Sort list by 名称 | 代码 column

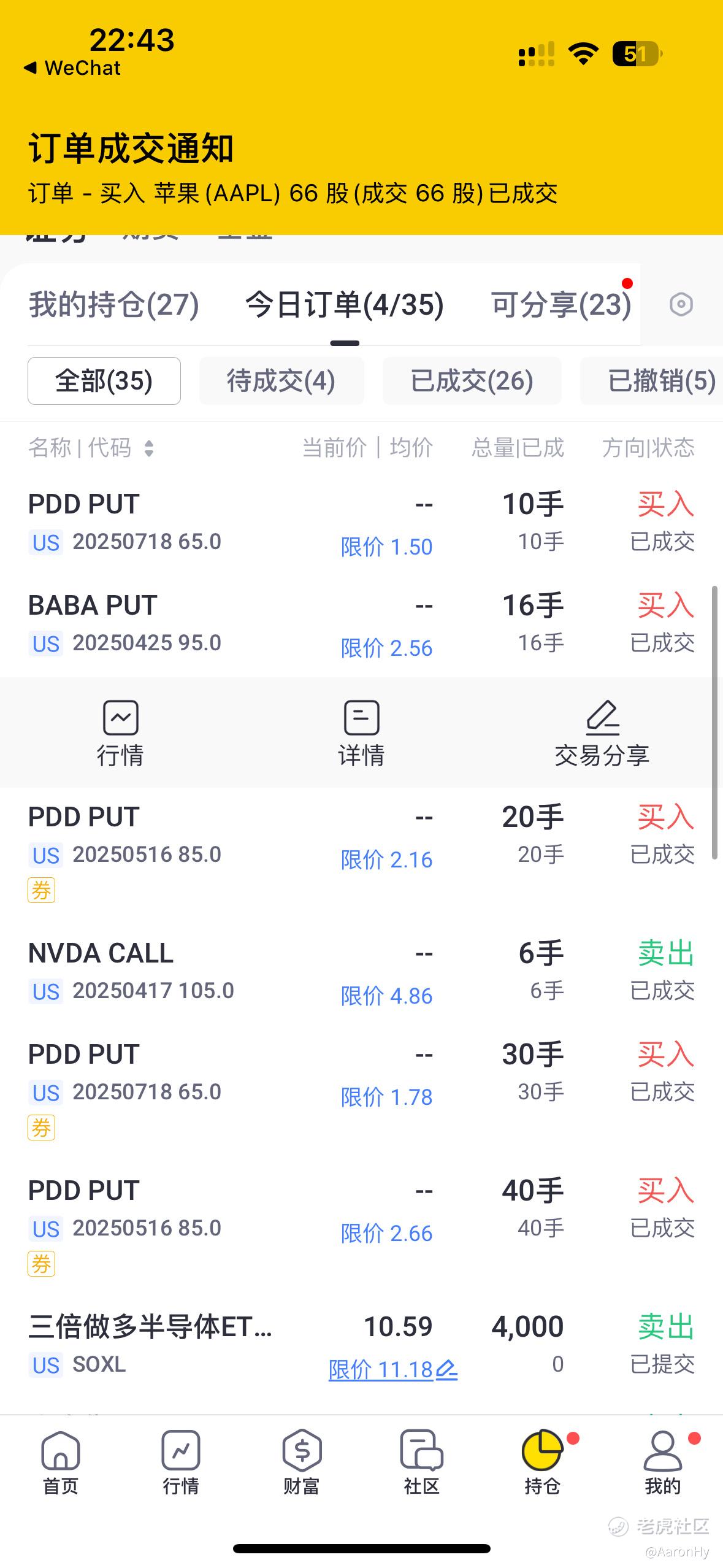(91, 448)
